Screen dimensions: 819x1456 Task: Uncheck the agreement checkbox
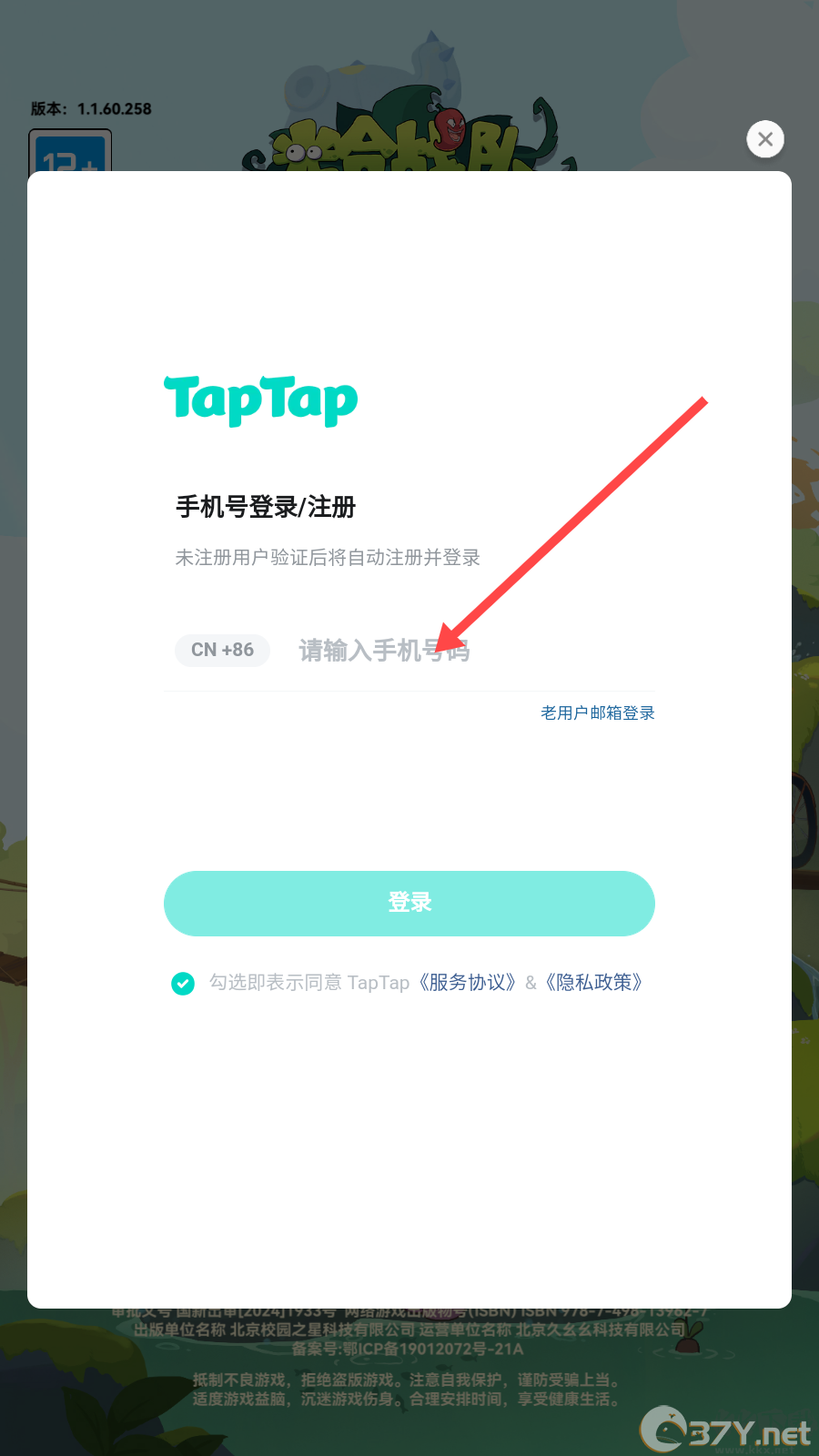[183, 983]
